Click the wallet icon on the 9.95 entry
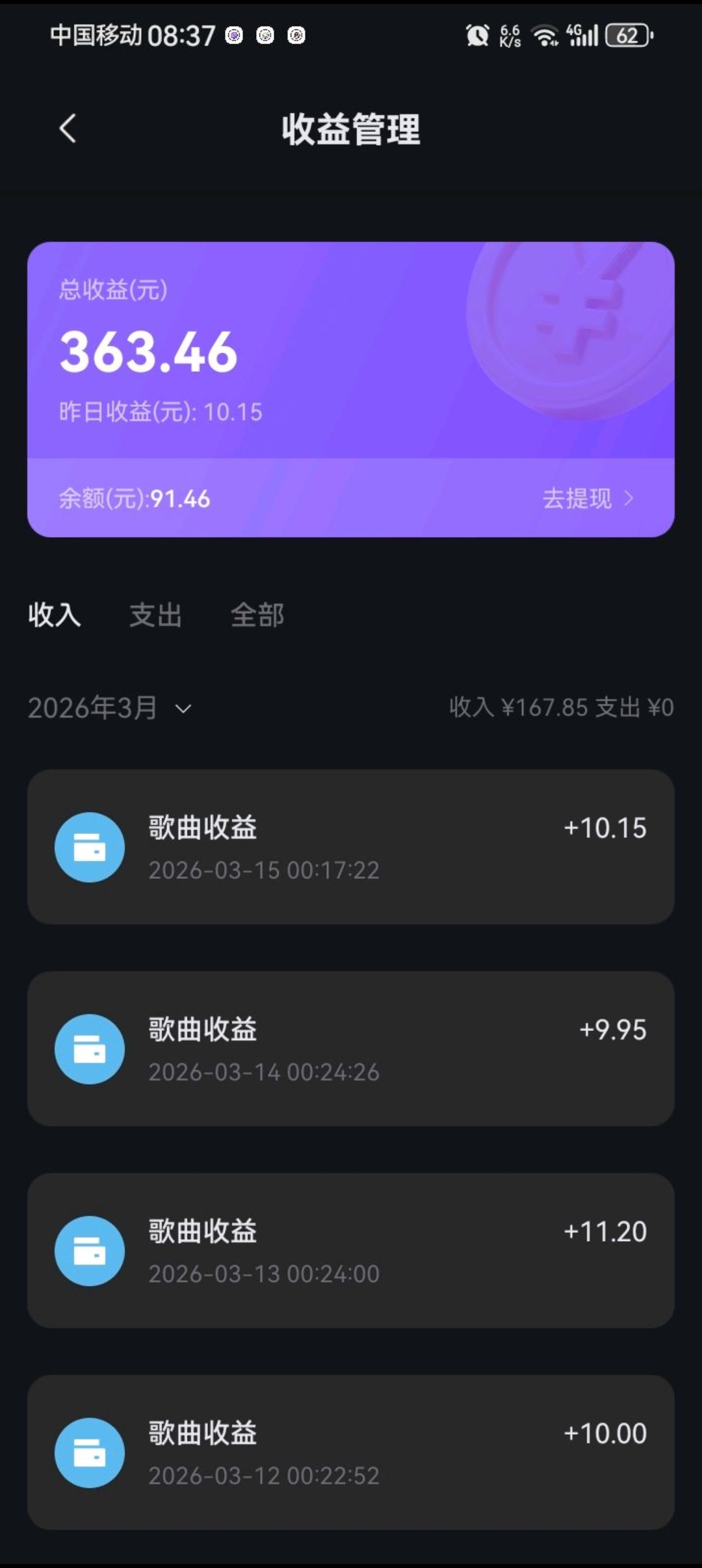The width and height of the screenshot is (702, 1568). (x=90, y=1049)
